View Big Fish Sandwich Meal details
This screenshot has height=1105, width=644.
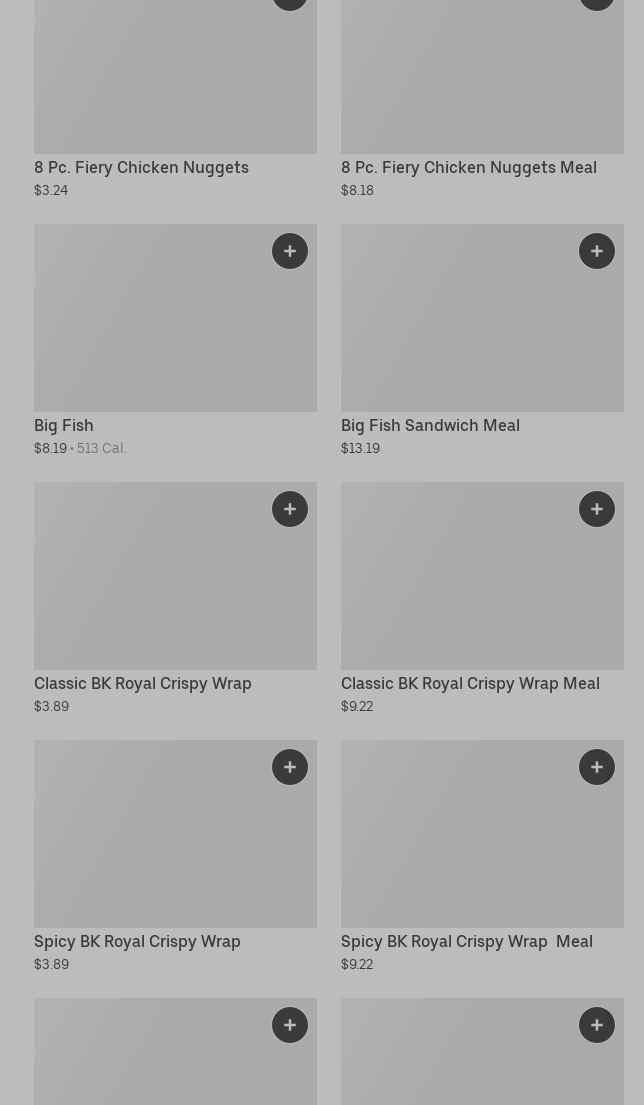coord(430,425)
